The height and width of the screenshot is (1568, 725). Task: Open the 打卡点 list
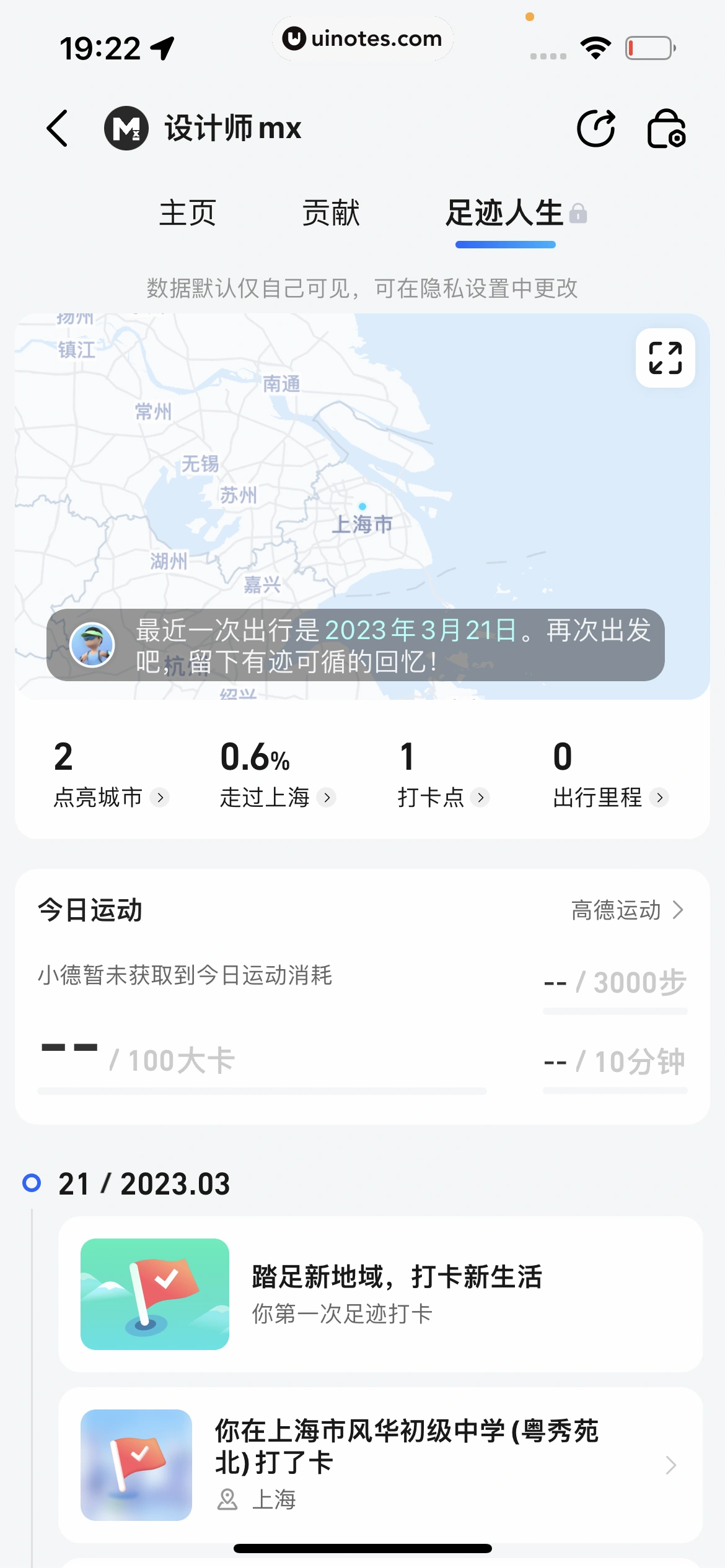442,797
